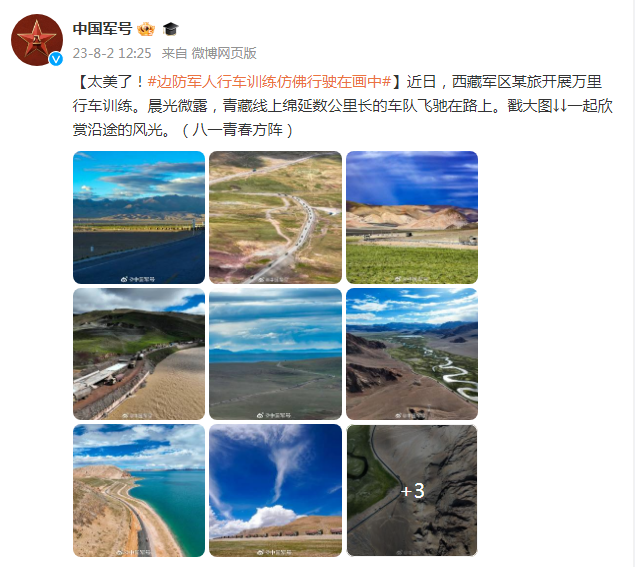Open the photo of gray plain under cloudy sky

coord(275,354)
